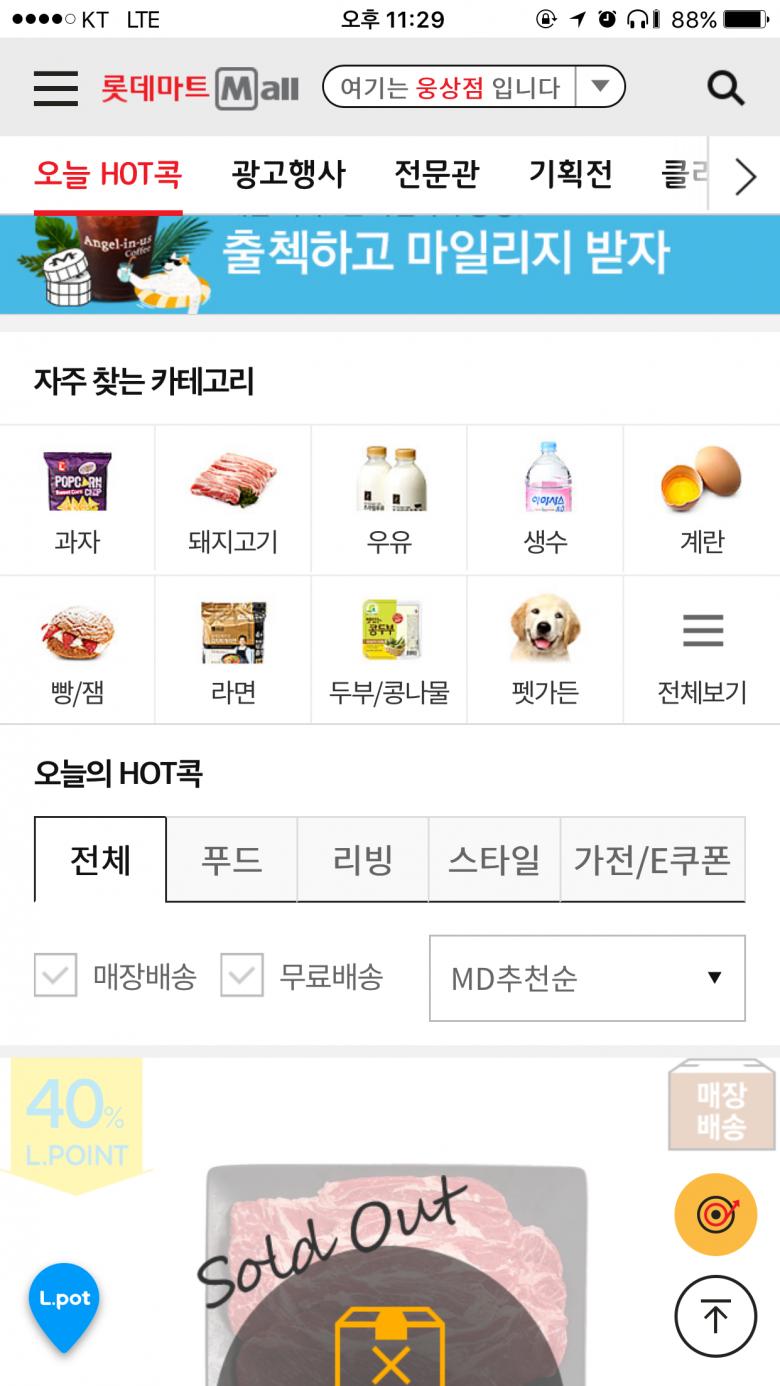Switch to the 전문관 tab
This screenshot has width=780, height=1386.
click(x=436, y=174)
